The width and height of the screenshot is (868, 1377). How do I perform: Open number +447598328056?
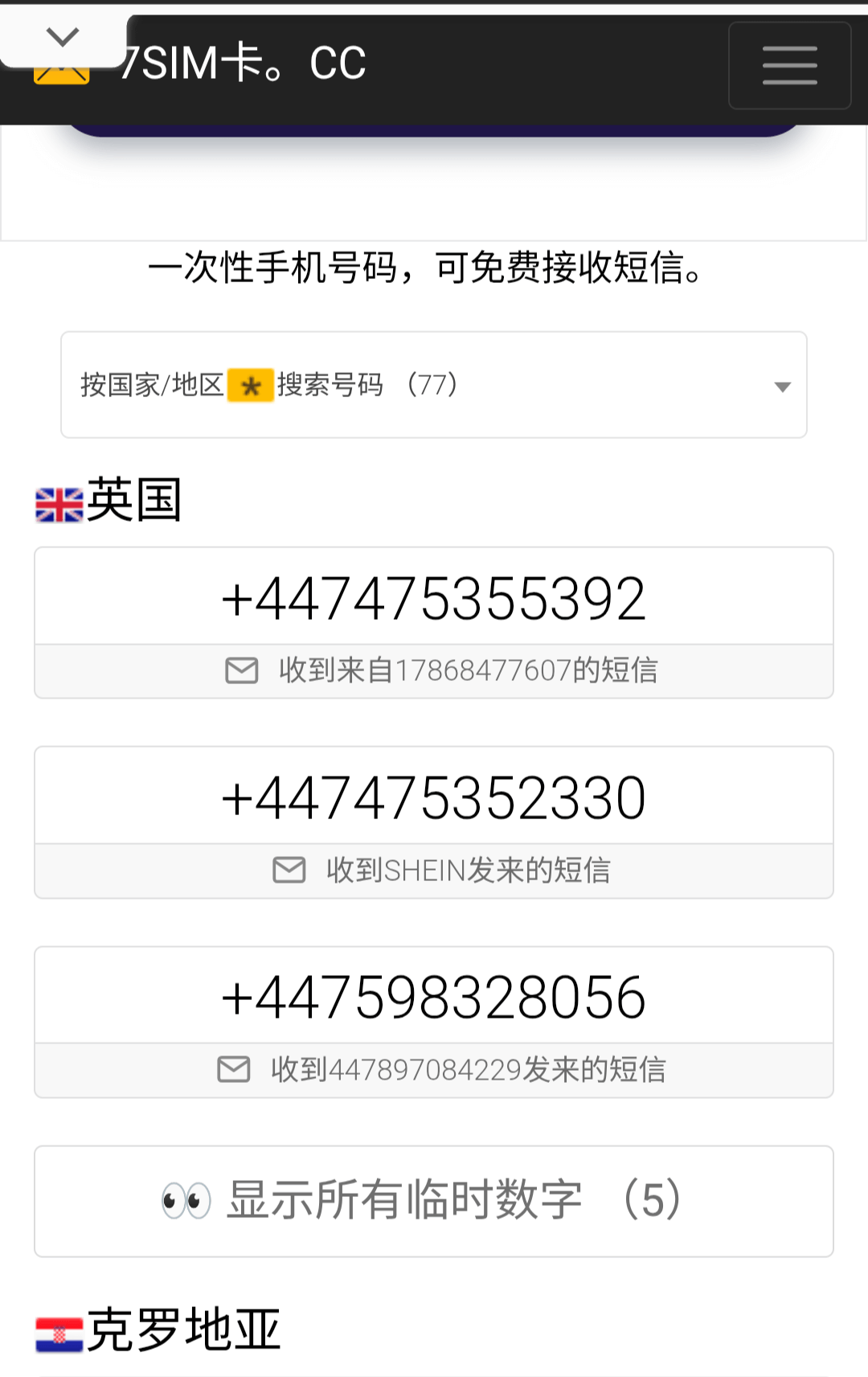434,998
